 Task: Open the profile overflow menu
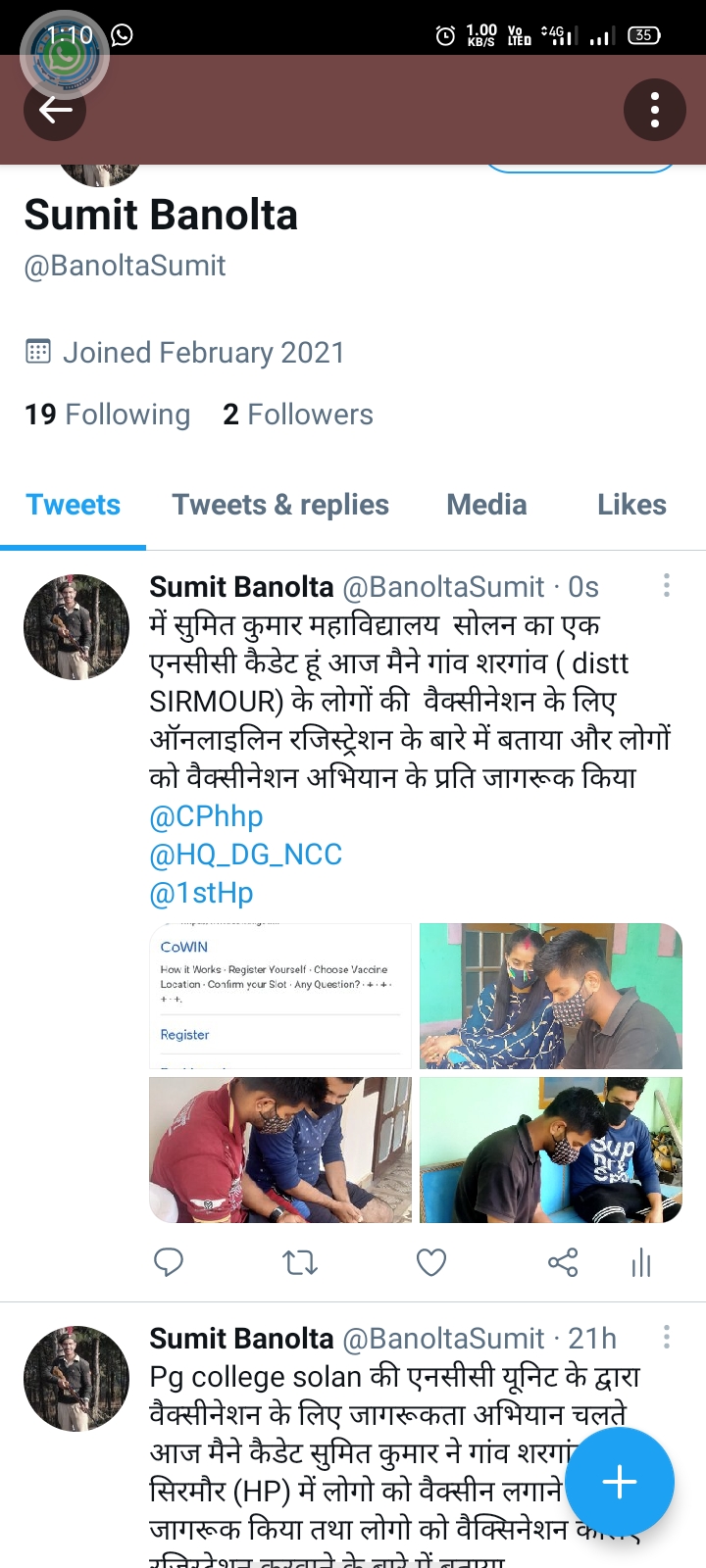coord(654,110)
